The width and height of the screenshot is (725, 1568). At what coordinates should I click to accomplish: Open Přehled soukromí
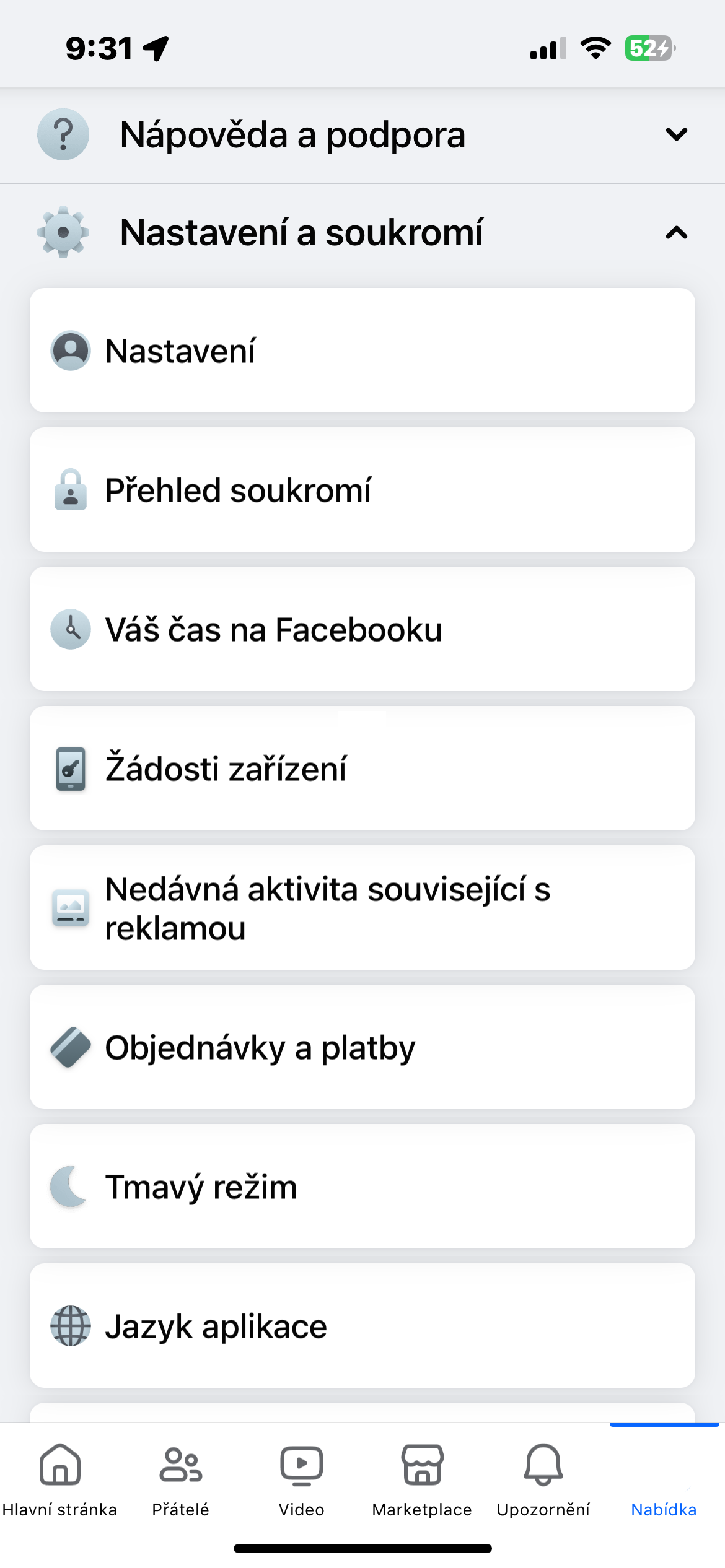(x=362, y=490)
